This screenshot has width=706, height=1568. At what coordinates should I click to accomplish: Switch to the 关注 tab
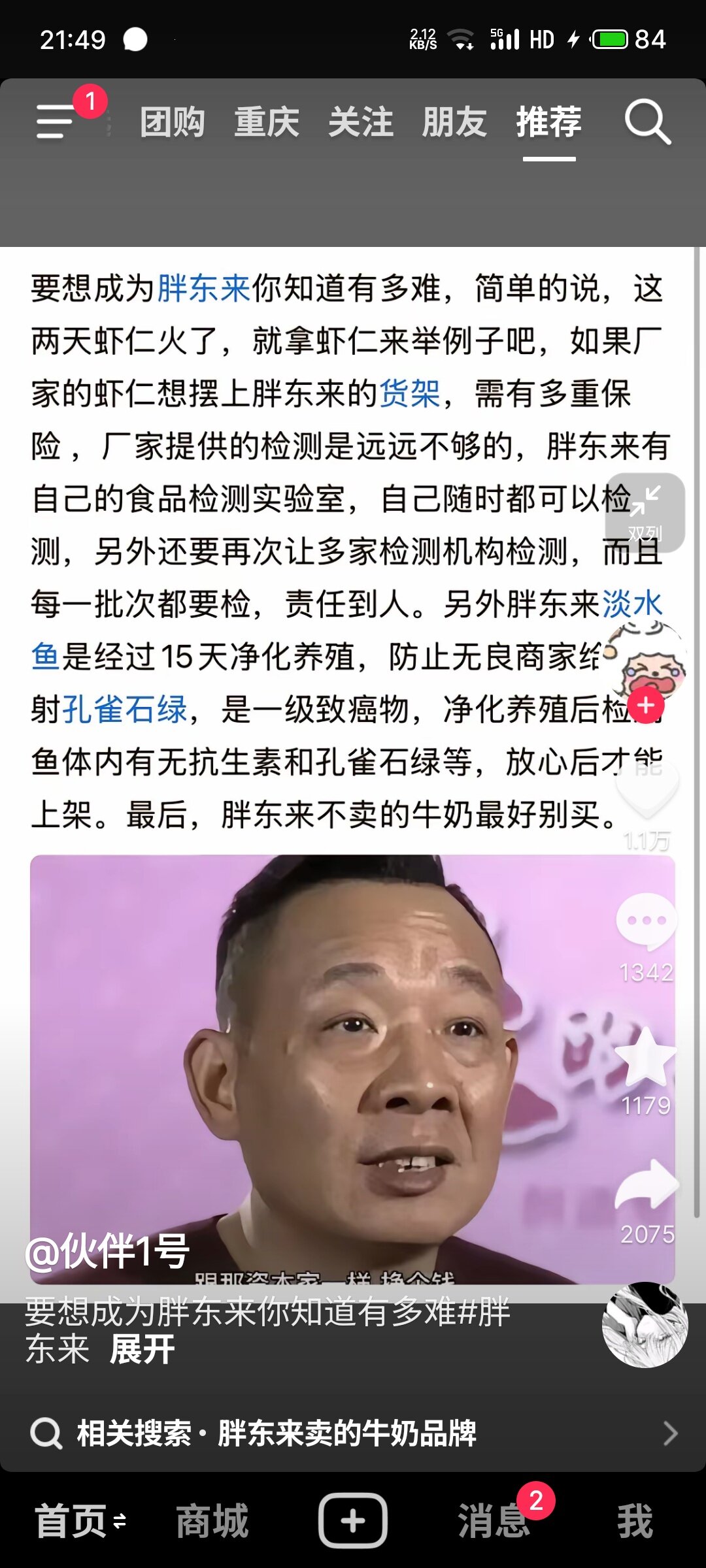361,122
